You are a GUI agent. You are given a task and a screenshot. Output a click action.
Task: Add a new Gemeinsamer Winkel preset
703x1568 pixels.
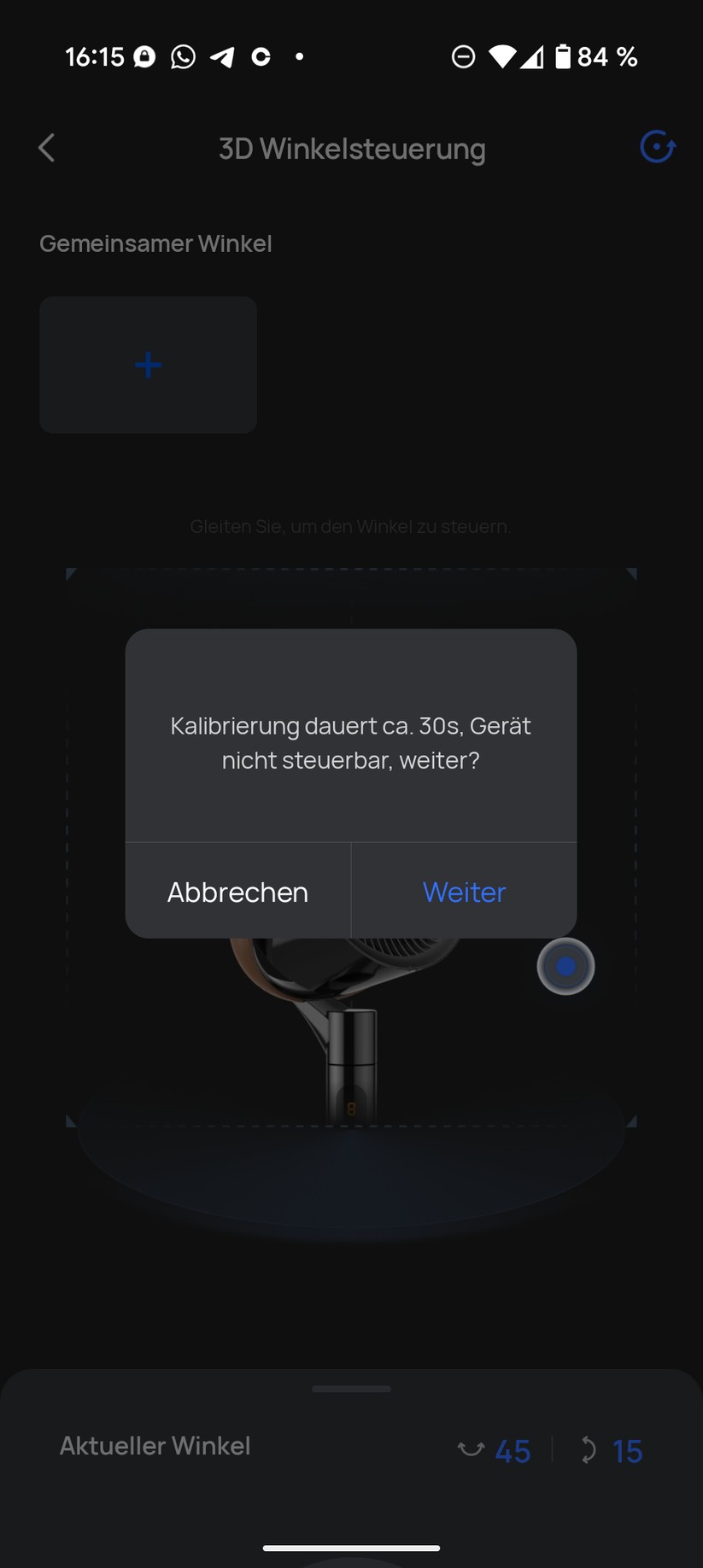(148, 365)
